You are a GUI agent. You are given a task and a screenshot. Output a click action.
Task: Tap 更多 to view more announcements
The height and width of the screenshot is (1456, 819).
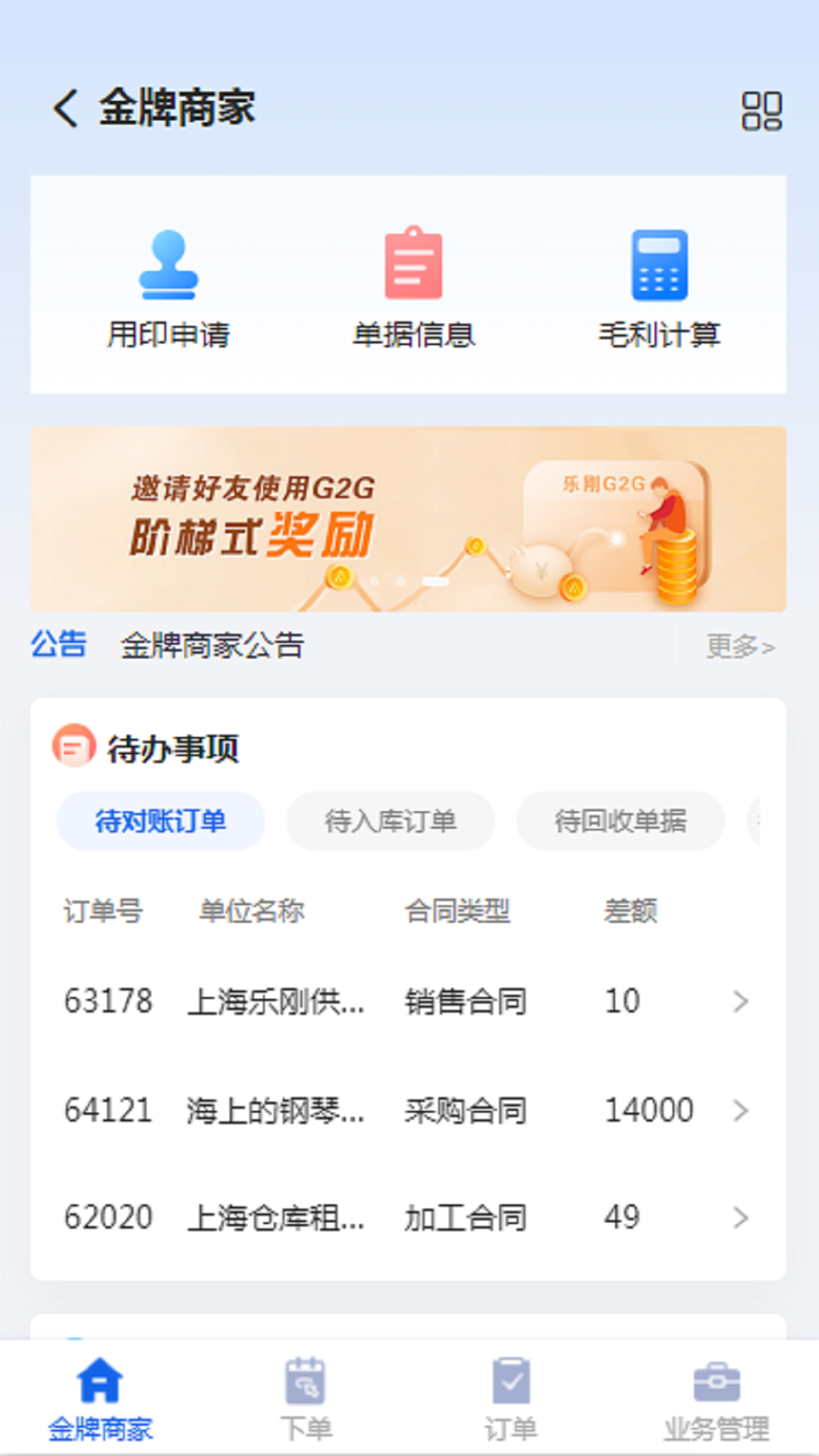point(739,647)
